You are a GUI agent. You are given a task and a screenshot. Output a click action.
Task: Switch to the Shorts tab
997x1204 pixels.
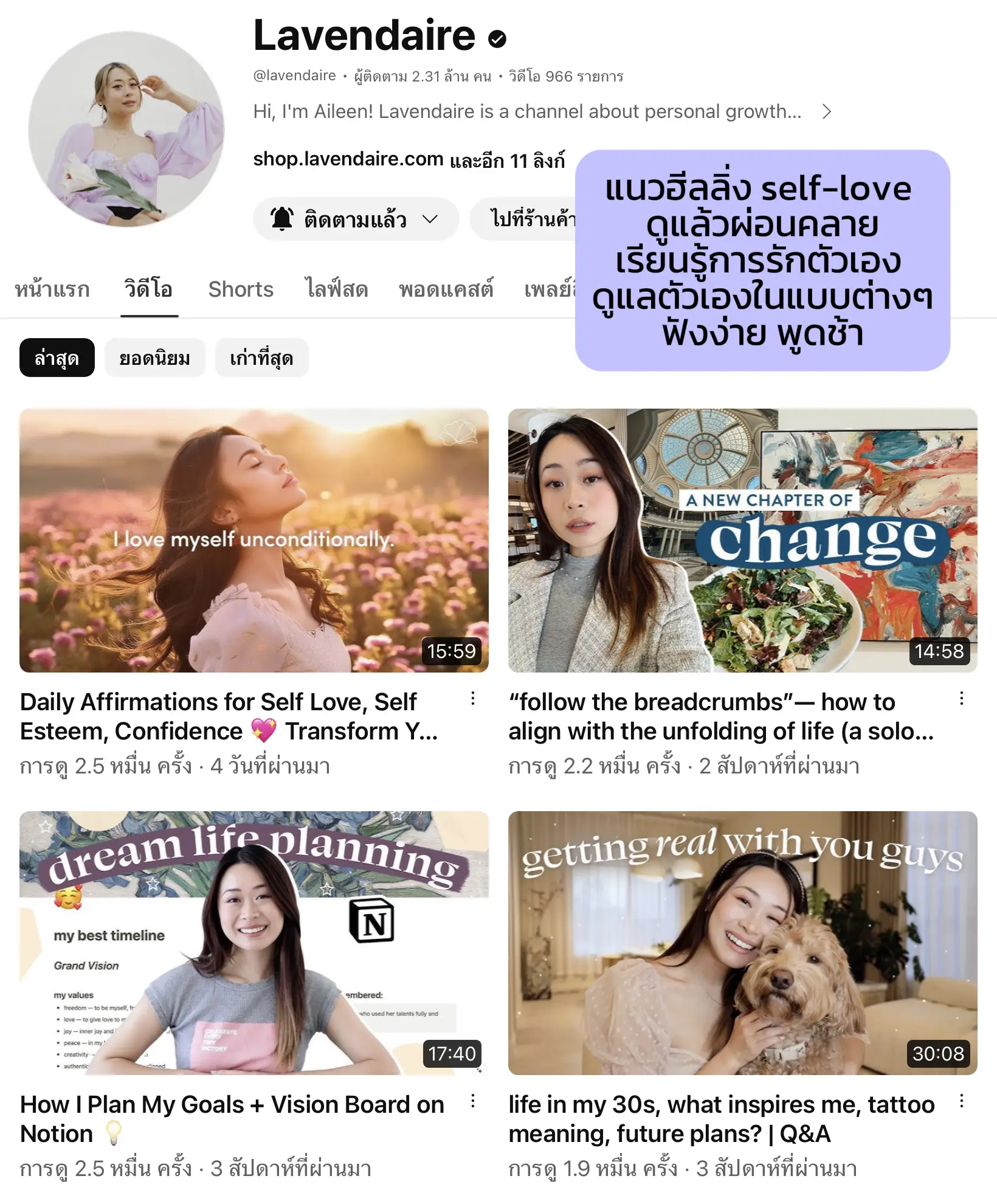[241, 289]
